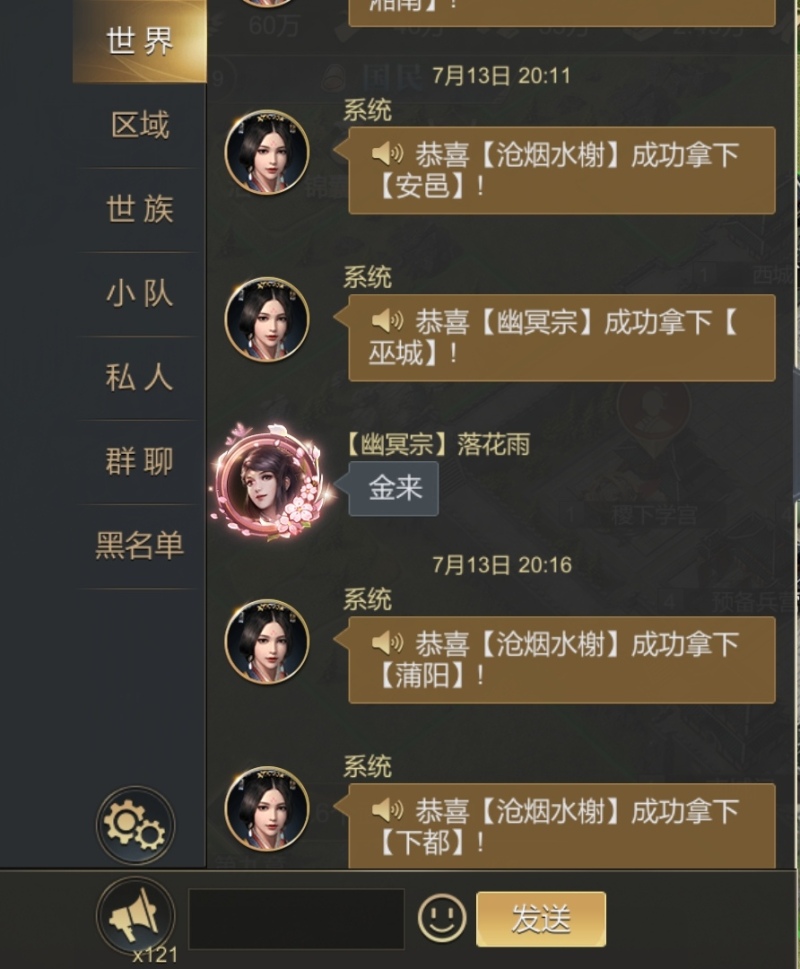Switch to the 区域 chat channel
Screen dimensions: 800x969
coord(140,126)
